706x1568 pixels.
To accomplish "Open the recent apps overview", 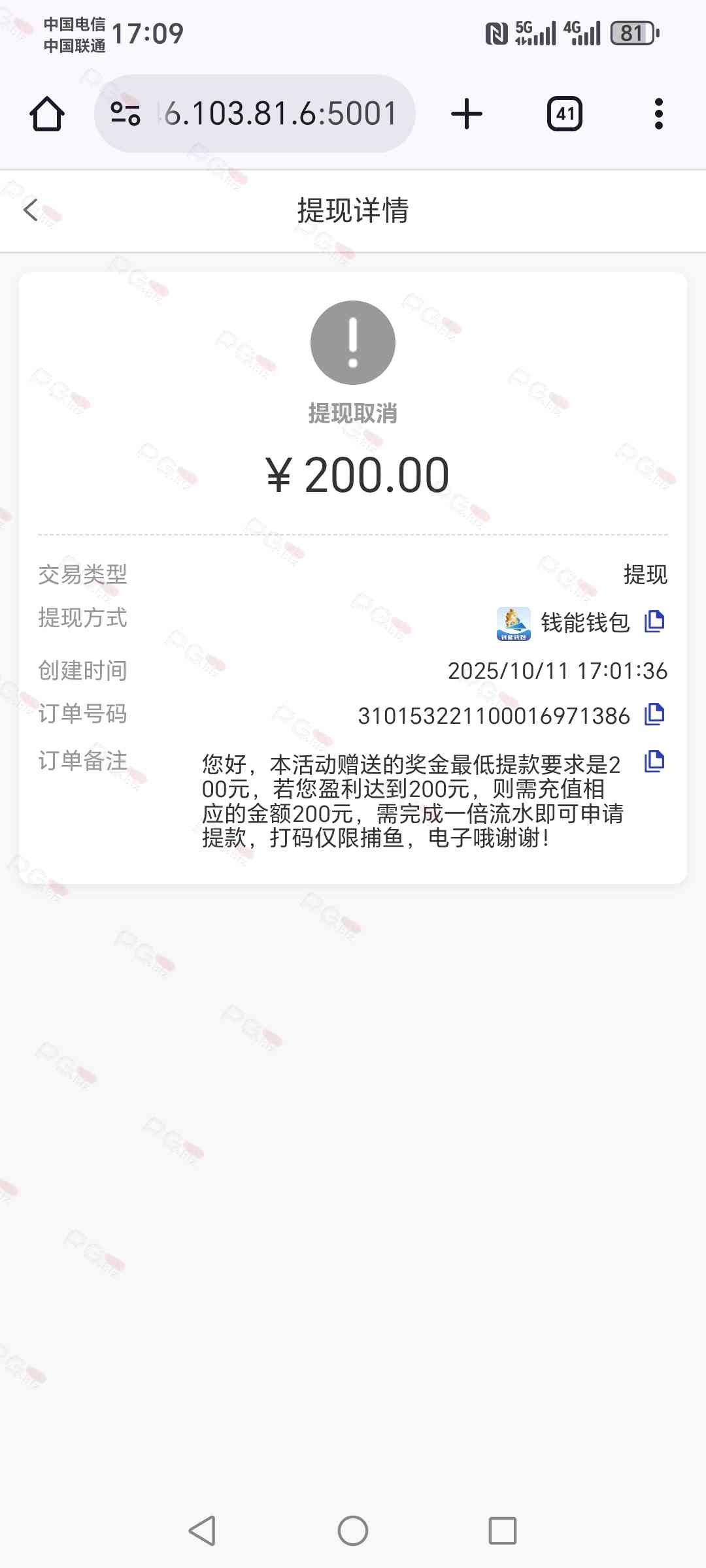I will pos(502,1530).
